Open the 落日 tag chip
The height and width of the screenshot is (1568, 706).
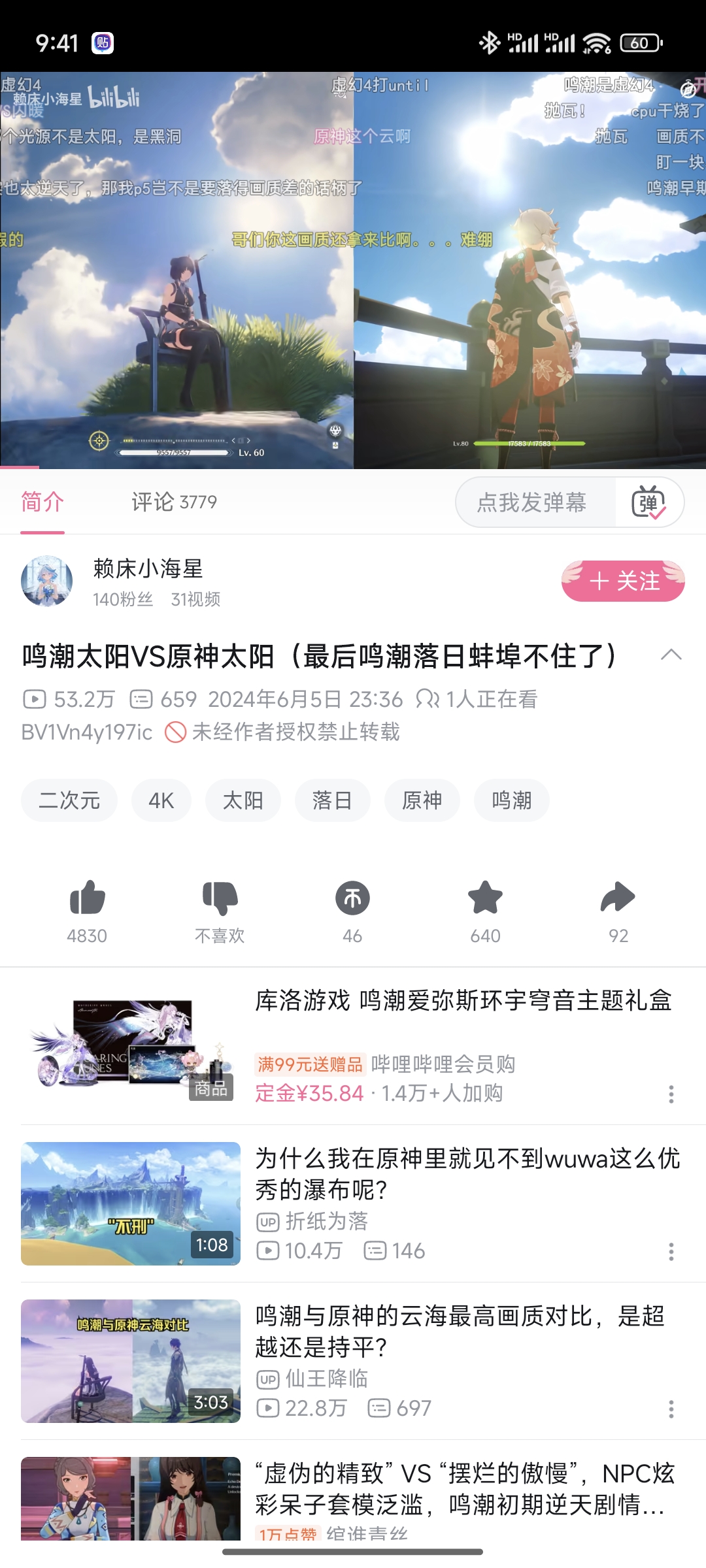pos(333,800)
